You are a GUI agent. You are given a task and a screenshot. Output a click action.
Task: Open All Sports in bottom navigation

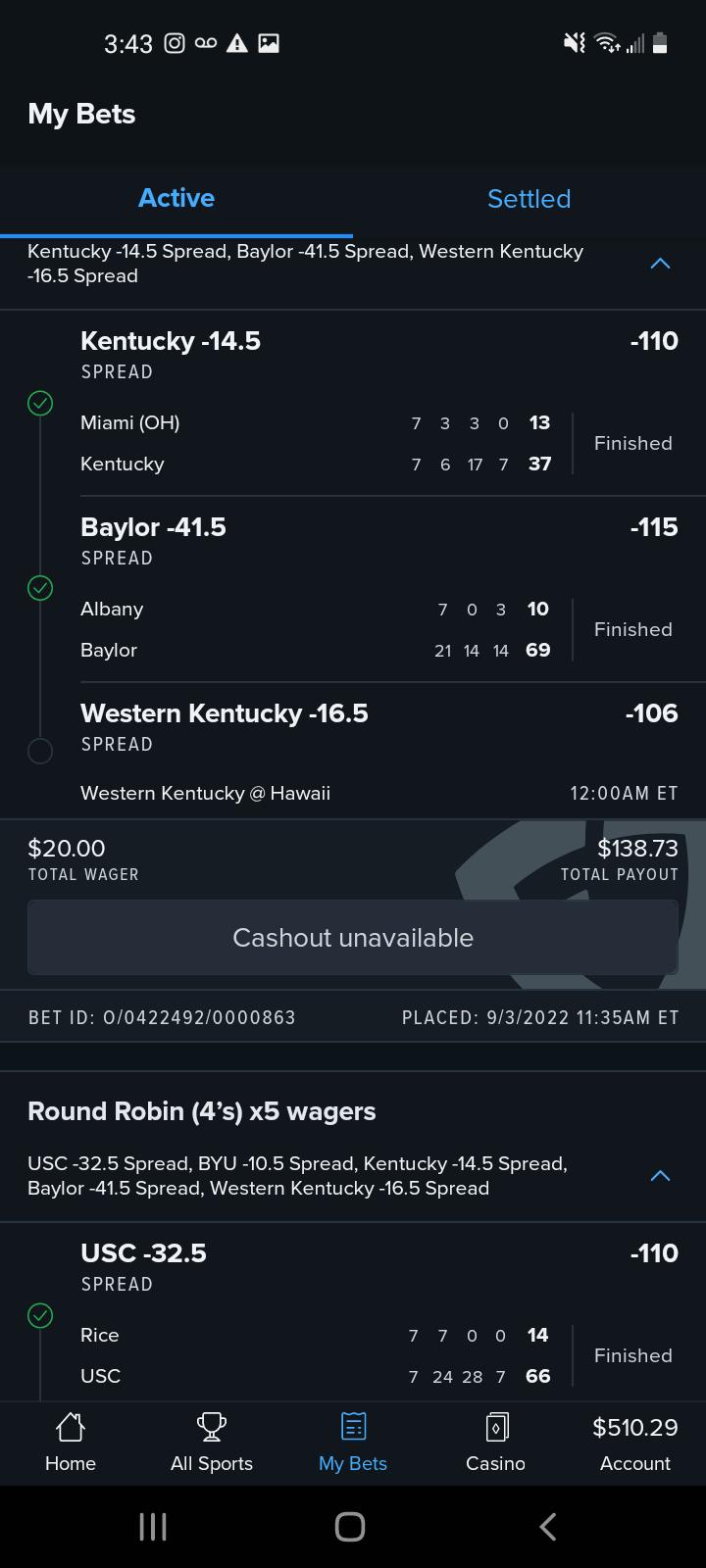point(212,1443)
